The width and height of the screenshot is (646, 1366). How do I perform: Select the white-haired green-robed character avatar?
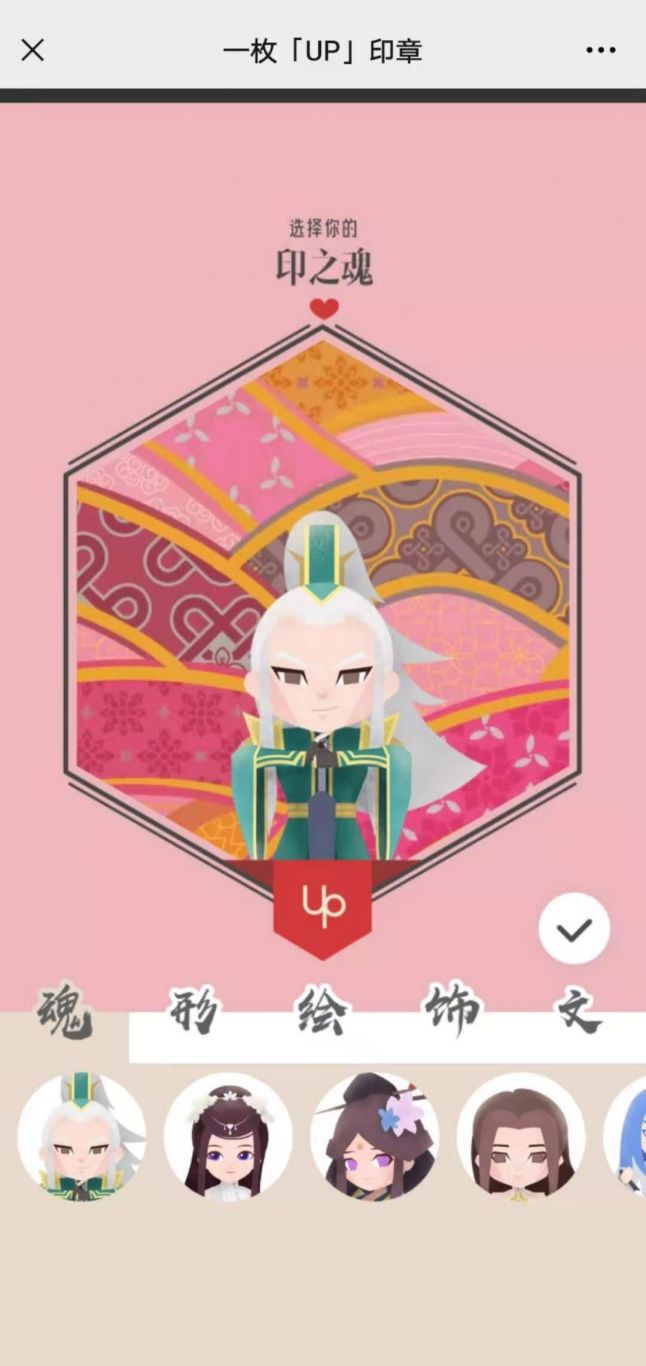click(x=82, y=1137)
